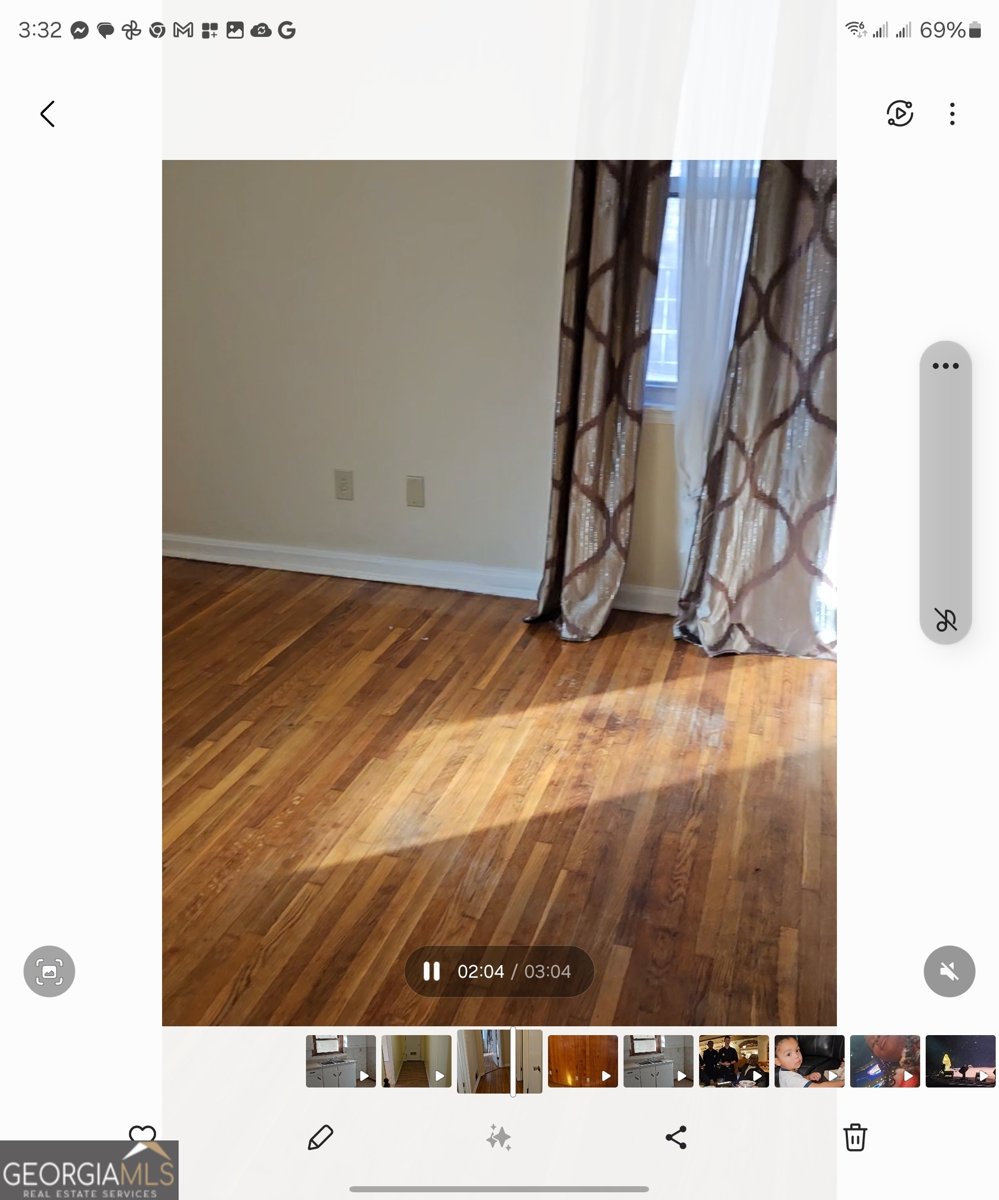This screenshot has width=999, height=1200.
Task: Unmute the video sound
Action: 949,971
